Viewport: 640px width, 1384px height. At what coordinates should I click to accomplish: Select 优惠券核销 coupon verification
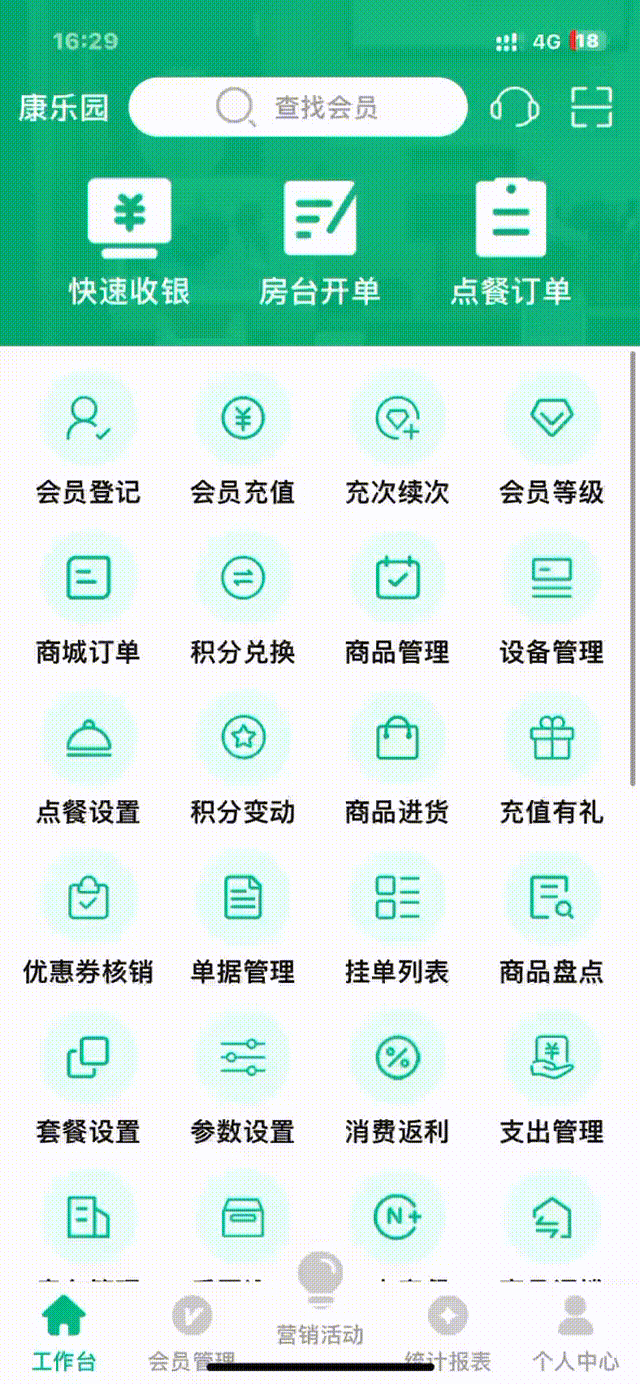(x=88, y=922)
